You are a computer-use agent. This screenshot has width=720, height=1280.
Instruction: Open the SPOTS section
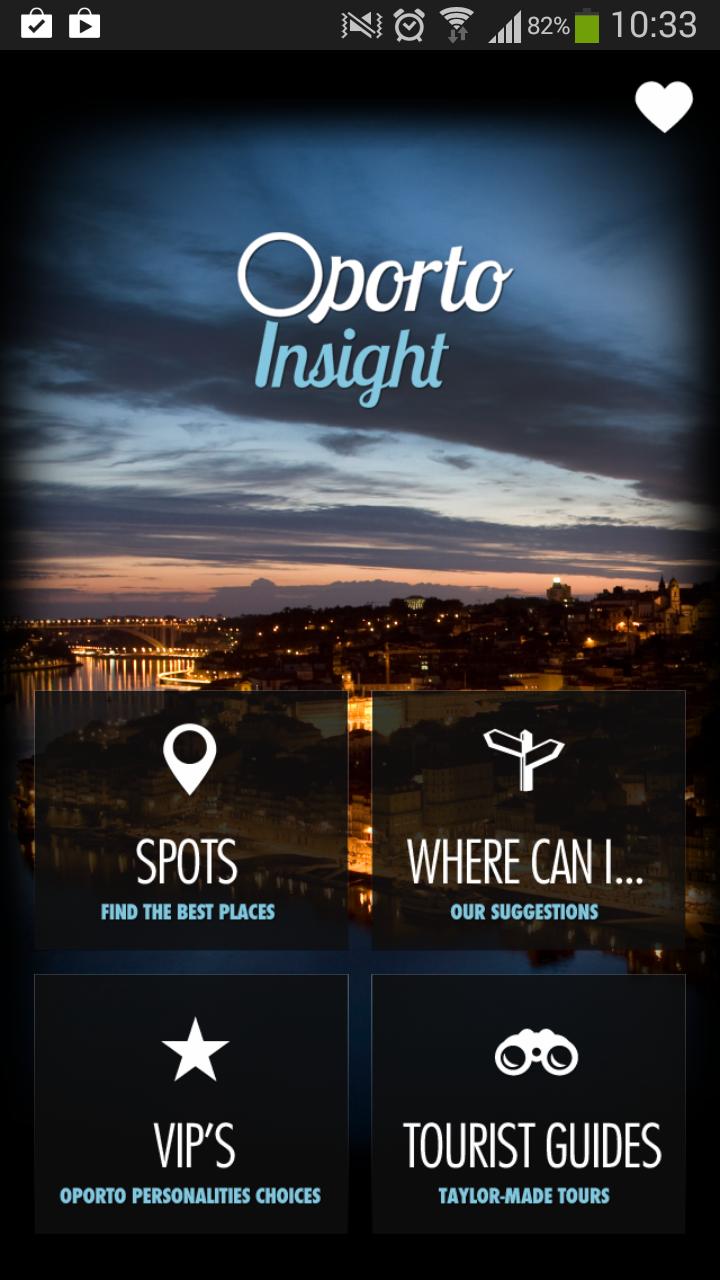point(191,860)
